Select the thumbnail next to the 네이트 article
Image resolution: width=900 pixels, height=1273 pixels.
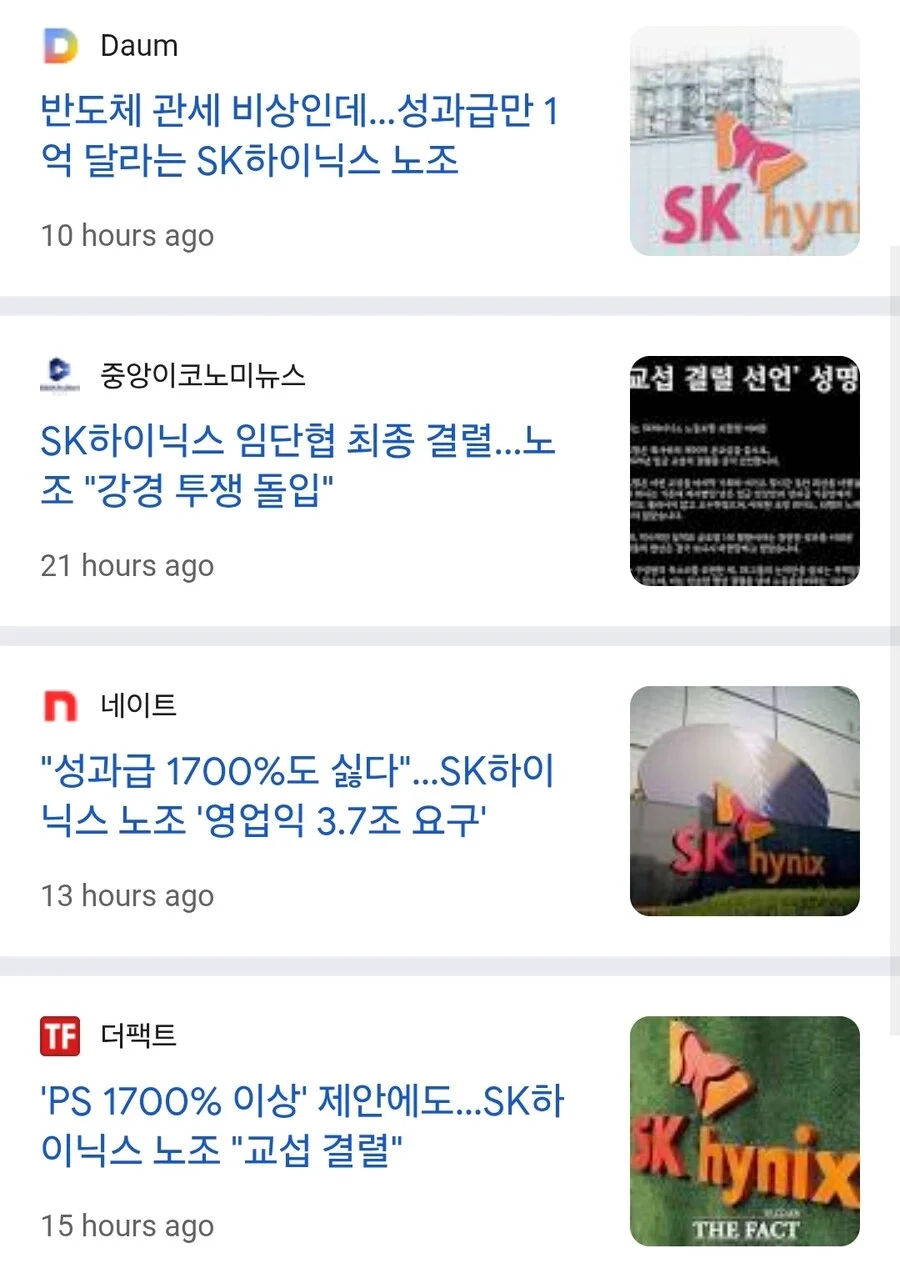tap(744, 801)
